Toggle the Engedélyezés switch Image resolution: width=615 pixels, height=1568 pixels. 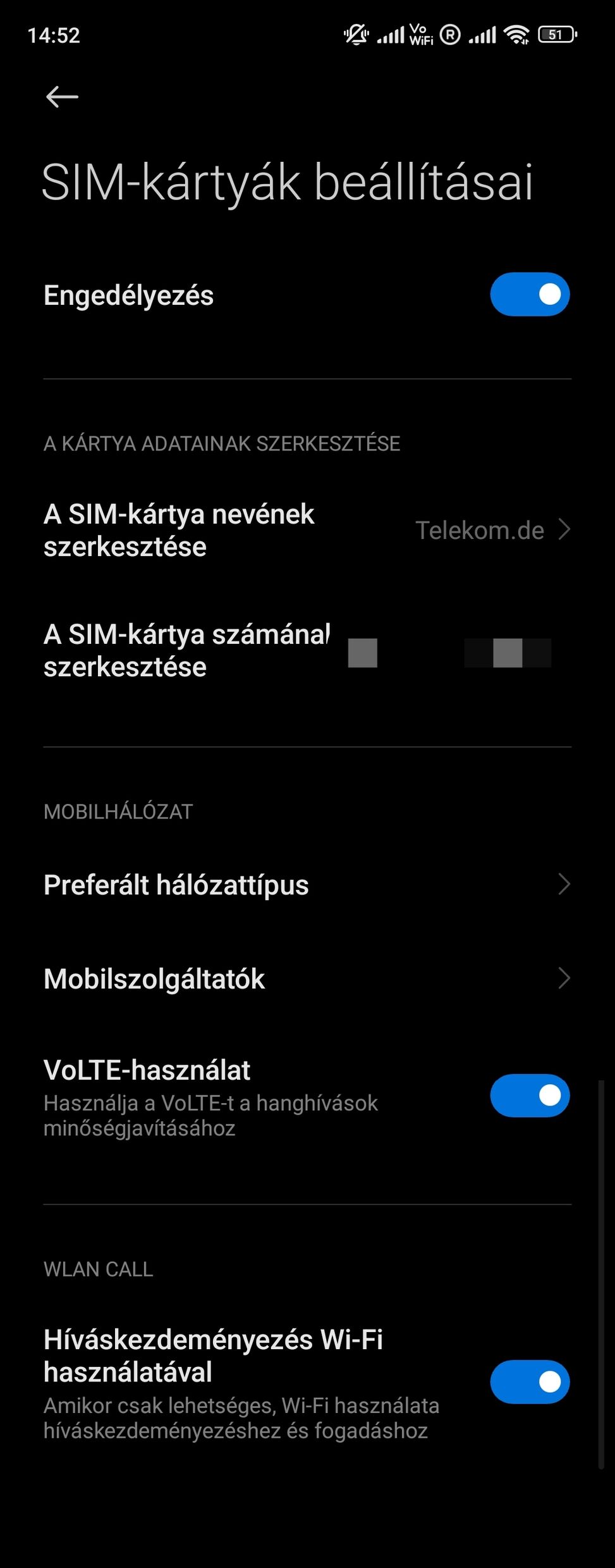point(529,294)
